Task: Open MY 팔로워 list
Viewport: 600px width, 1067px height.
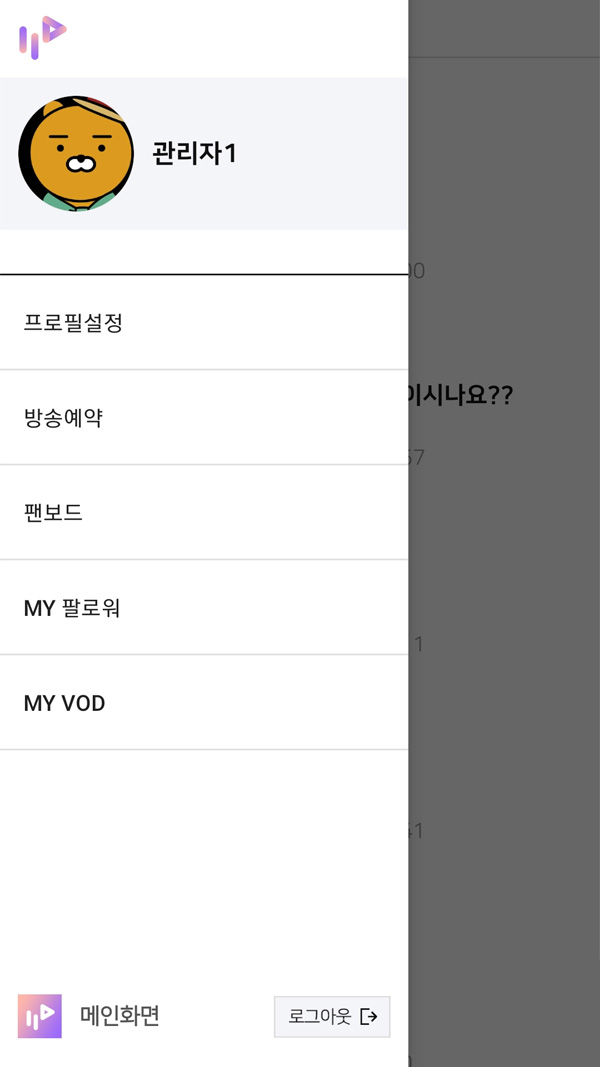Action: pyautogui.click(x=72, y=608)
